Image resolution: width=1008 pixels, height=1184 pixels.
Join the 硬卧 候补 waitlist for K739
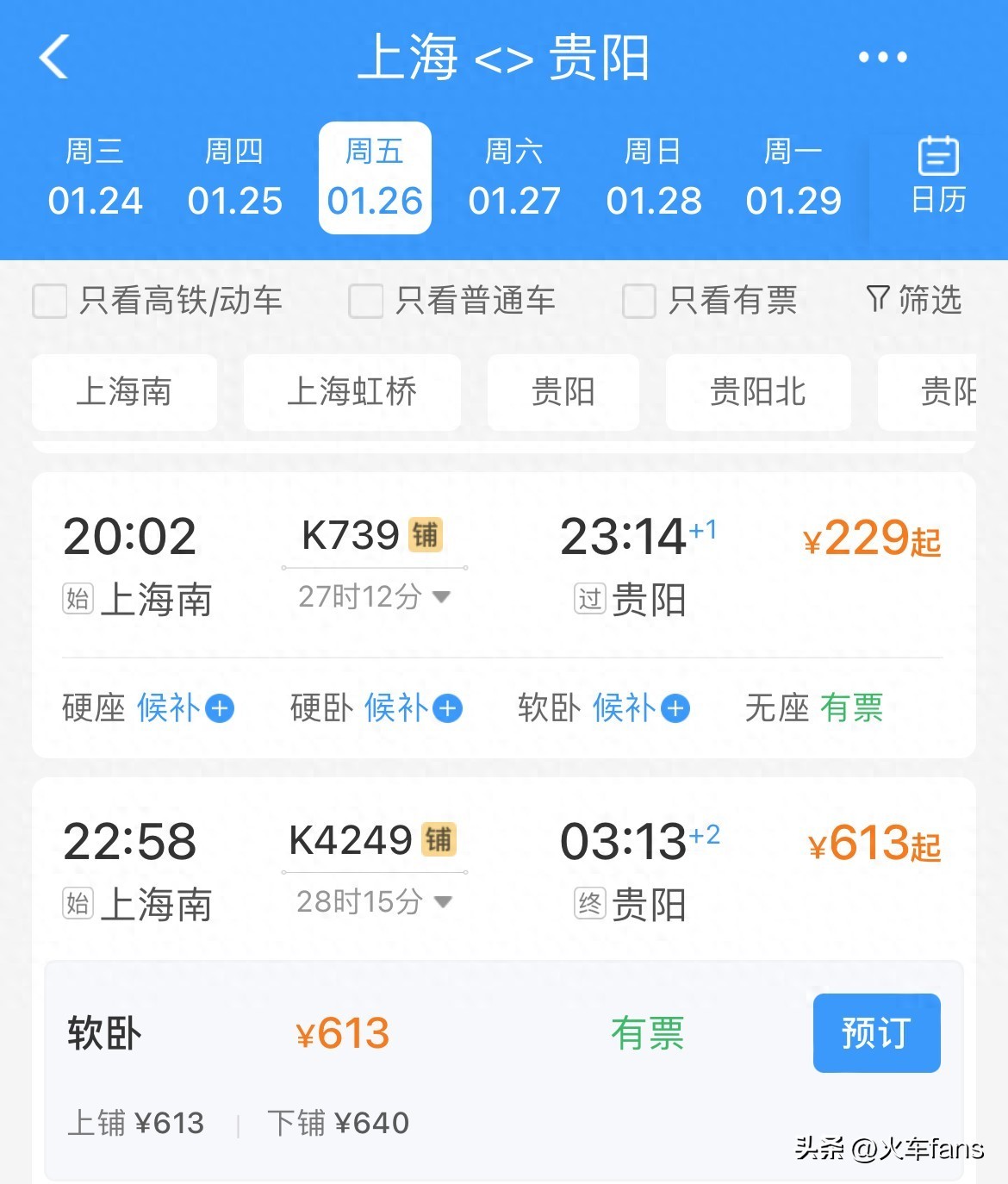[x=412, y=708]
